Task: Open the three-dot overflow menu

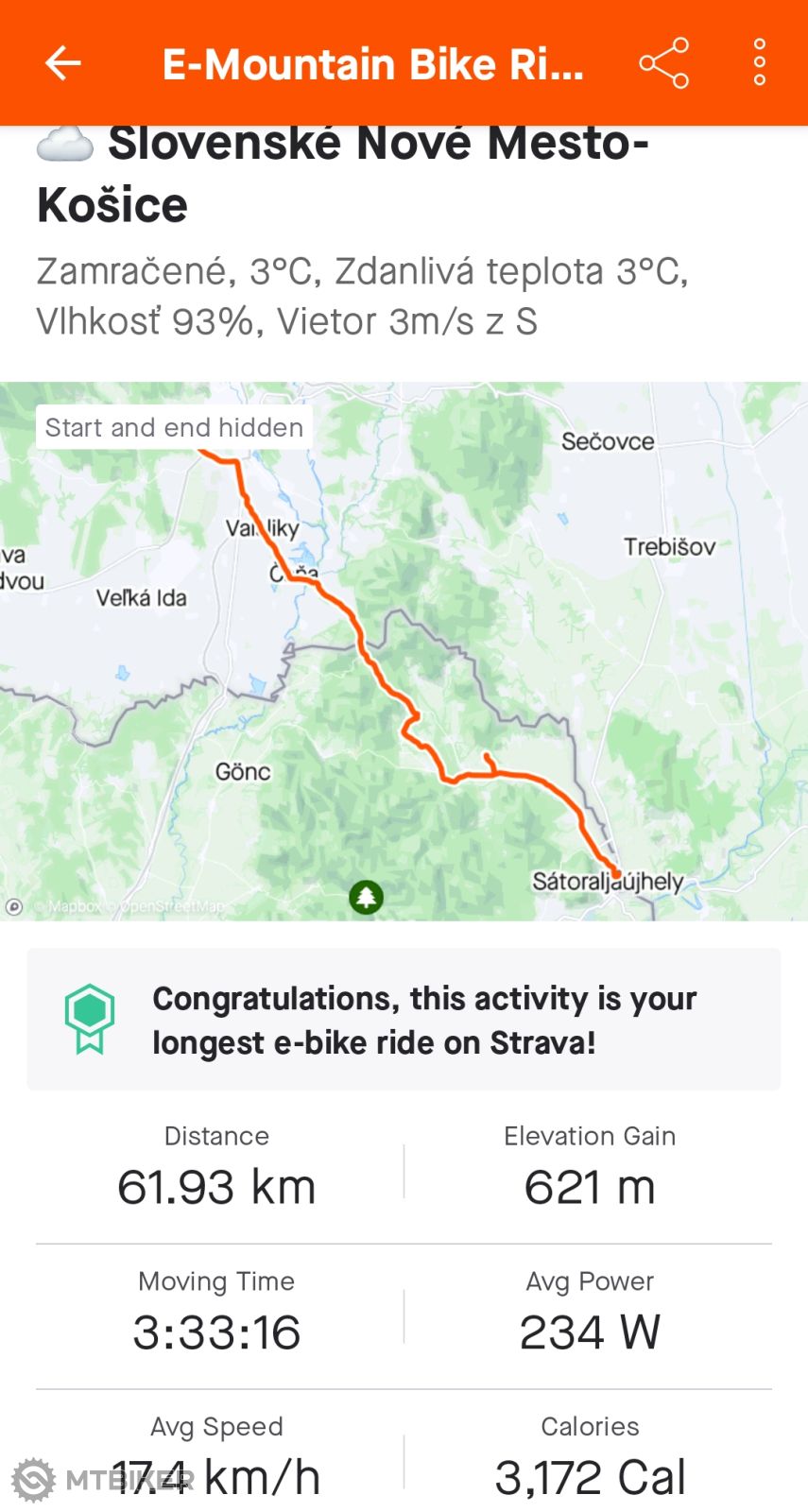Action: pos(759,63)
